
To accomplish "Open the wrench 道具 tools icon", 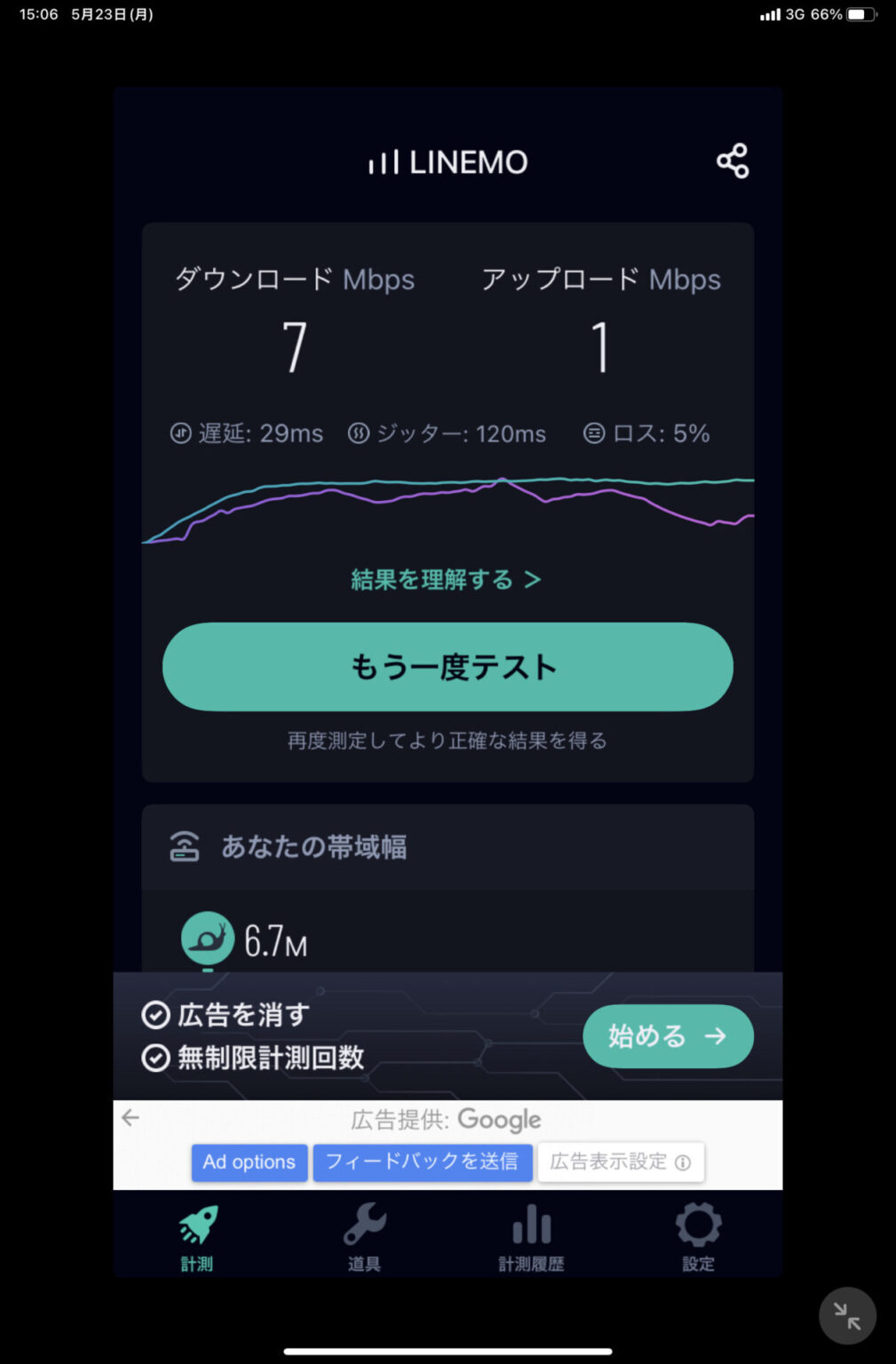I will (362, 1225).
